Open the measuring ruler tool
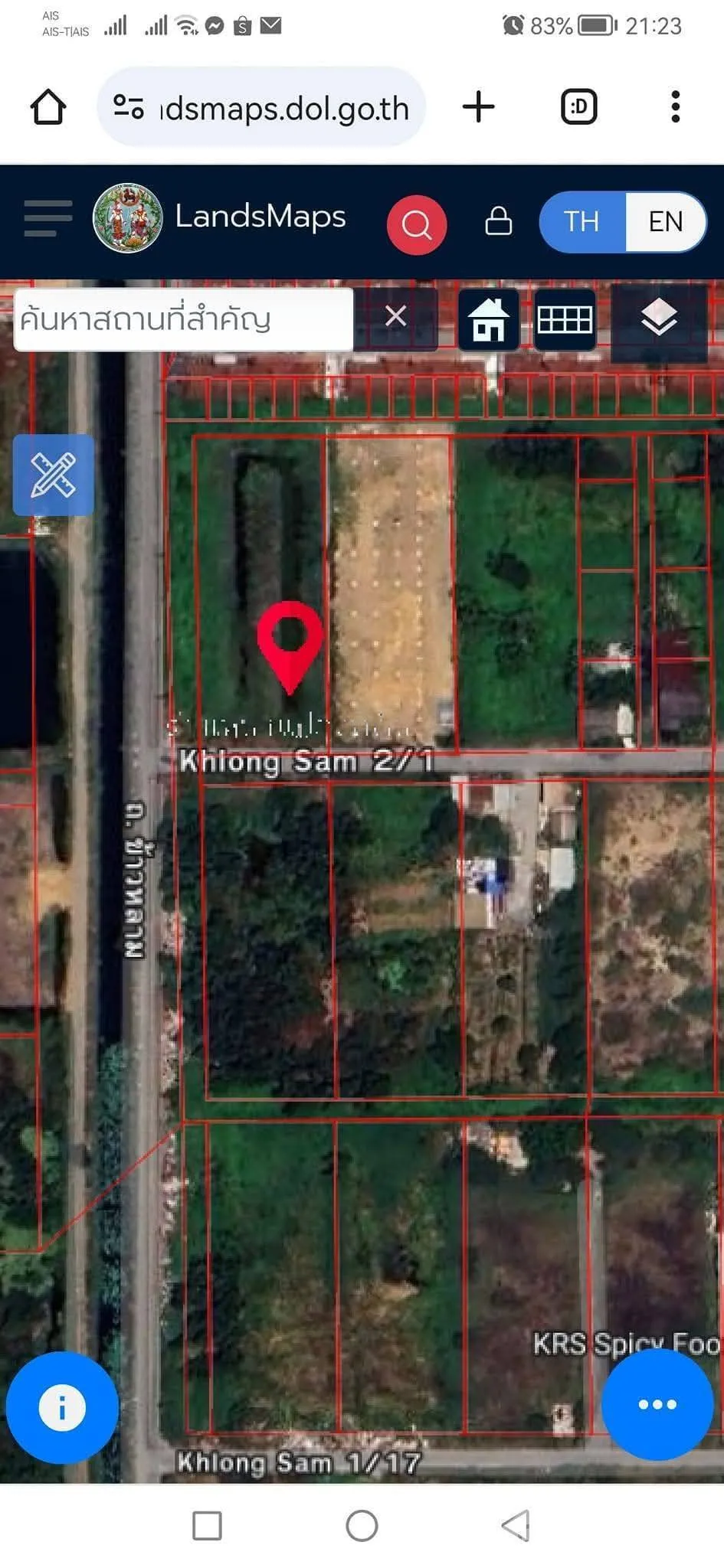 53,475
